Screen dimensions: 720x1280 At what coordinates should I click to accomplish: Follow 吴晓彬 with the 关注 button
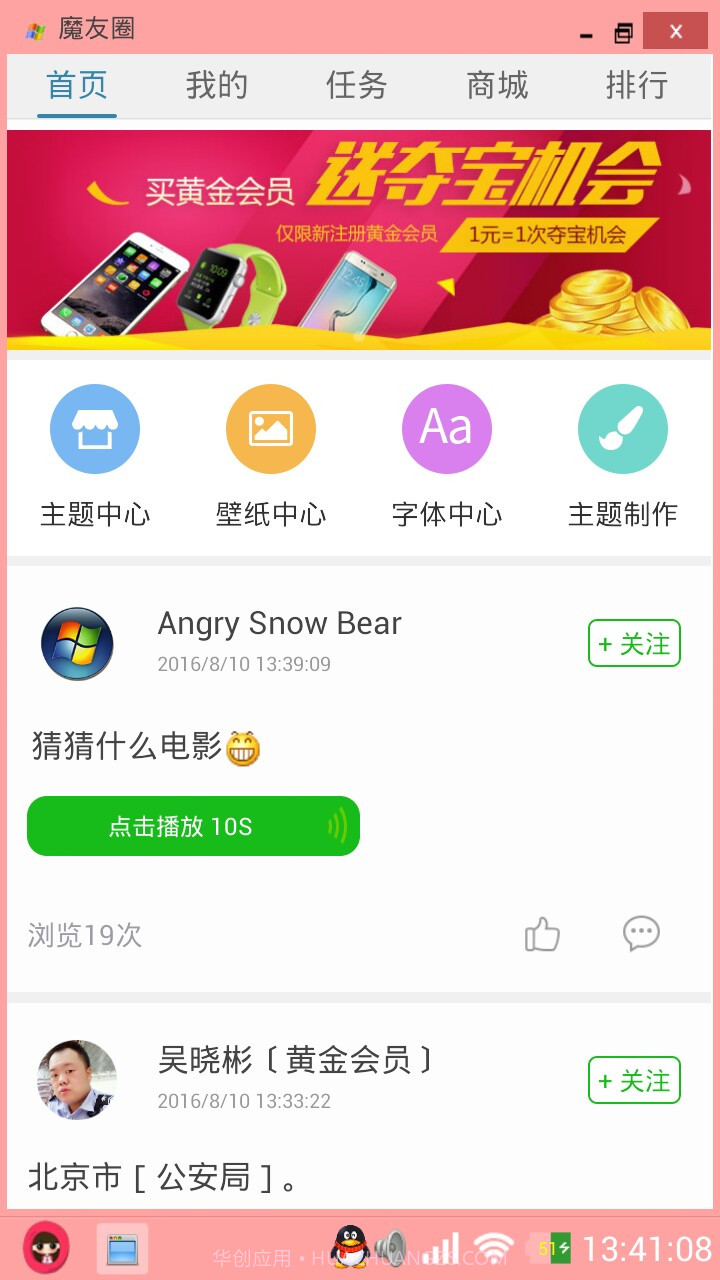click(x=634, y=1080)
